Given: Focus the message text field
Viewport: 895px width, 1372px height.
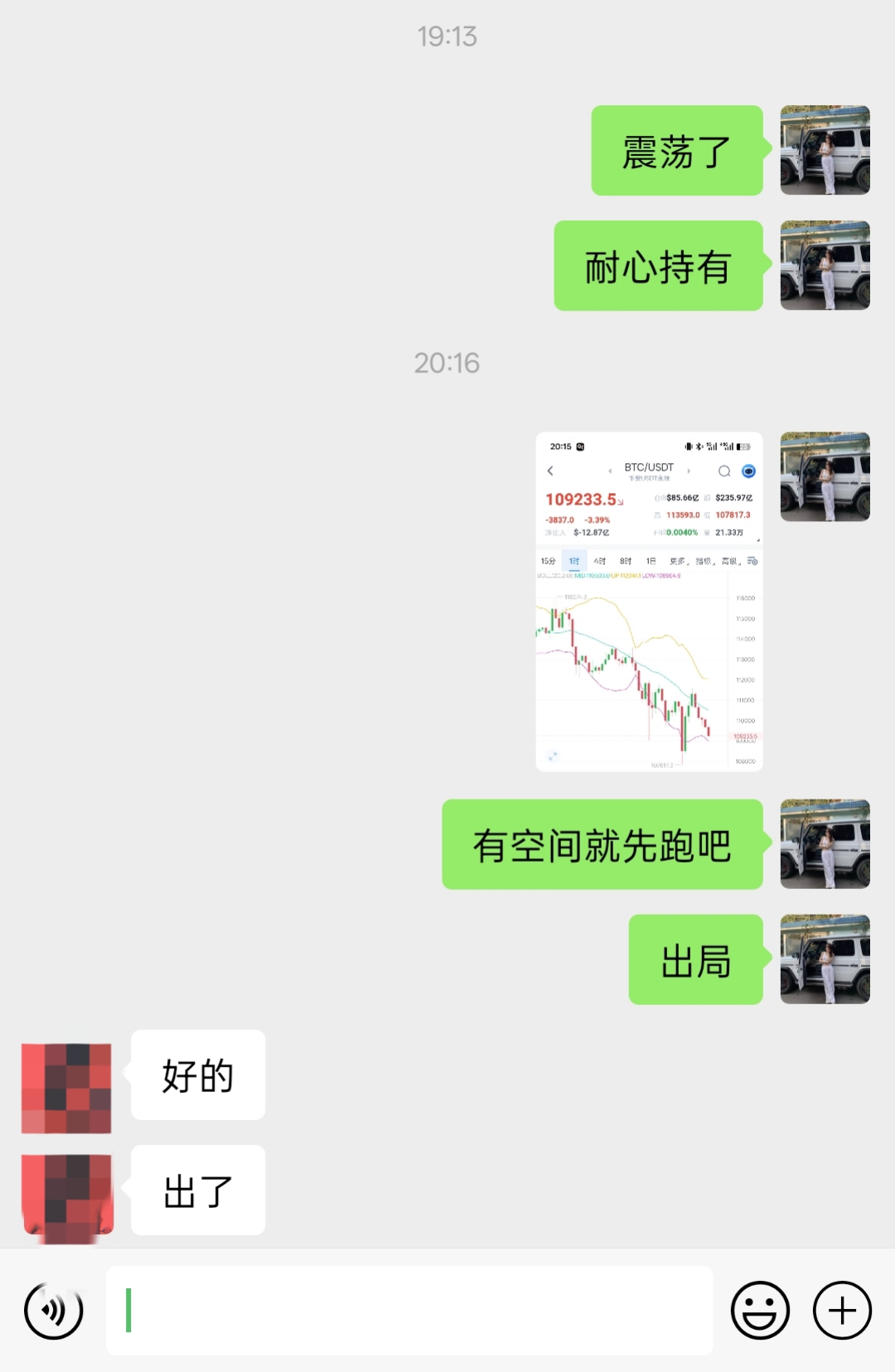Looking at the screenshot, I should tap(409, 1311).
